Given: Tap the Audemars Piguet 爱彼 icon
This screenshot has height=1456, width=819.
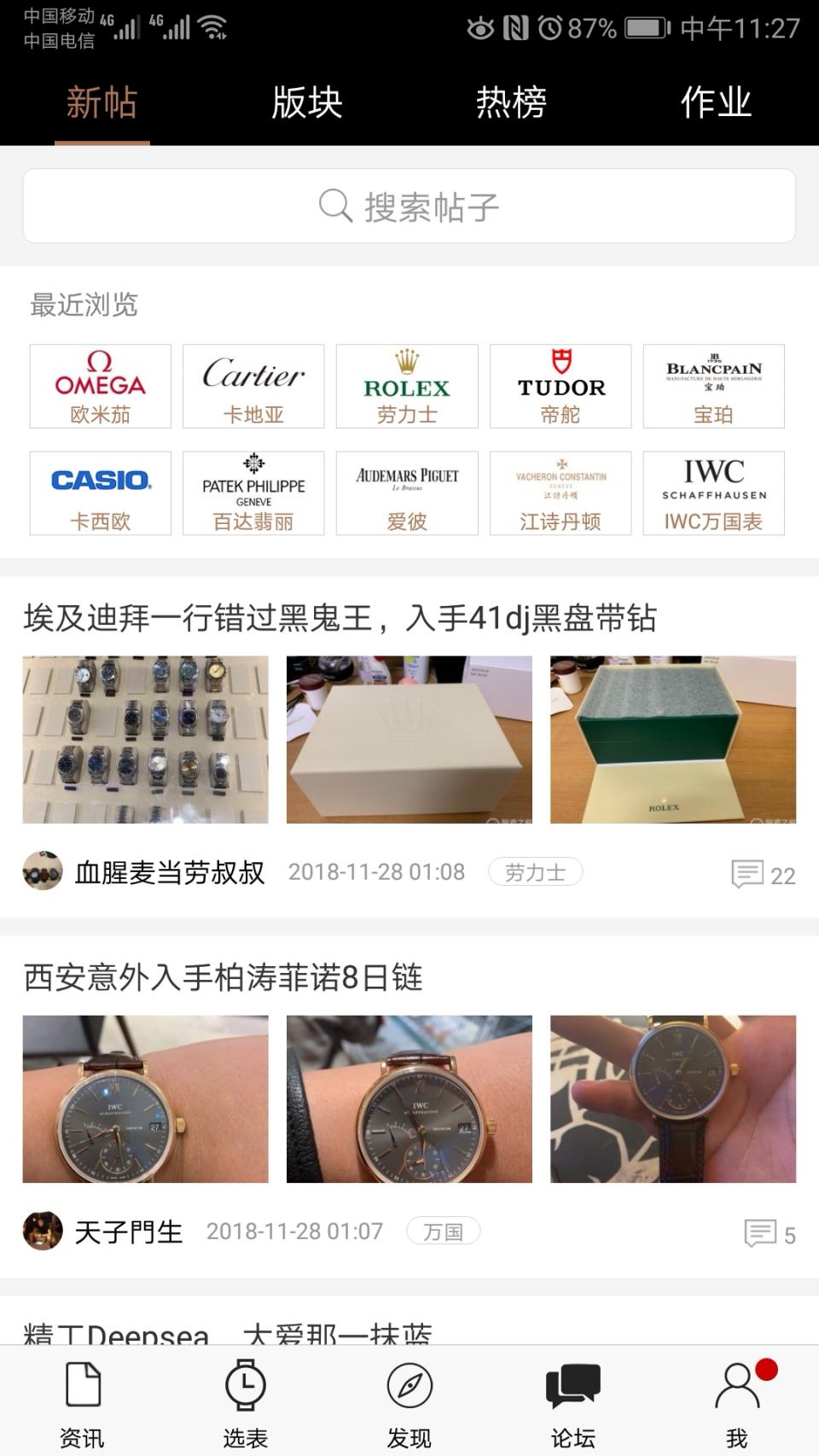Looking at the screenshot, I should [x=407, y=492].
